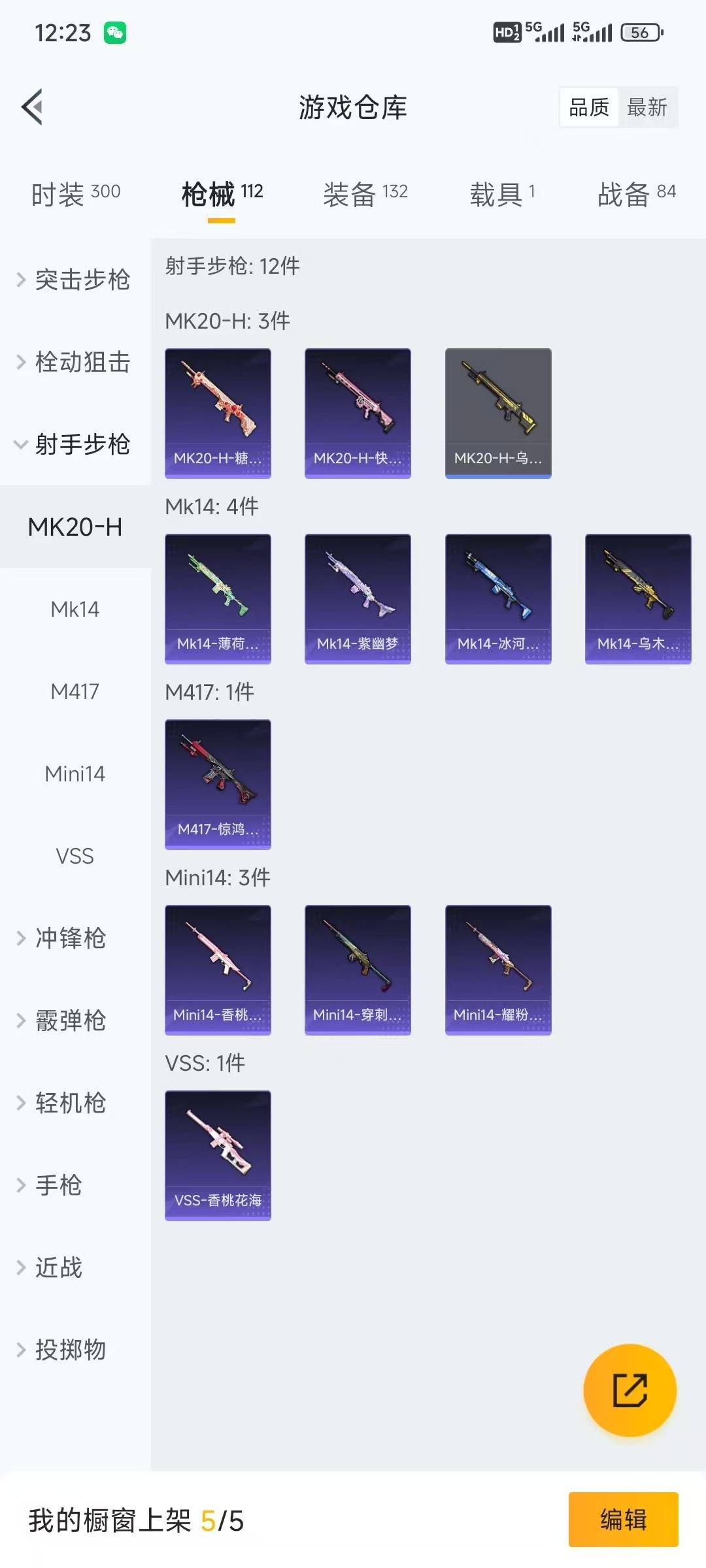
Task: Expand the 冲锋枪 category
Action: (x=69, y=938)
